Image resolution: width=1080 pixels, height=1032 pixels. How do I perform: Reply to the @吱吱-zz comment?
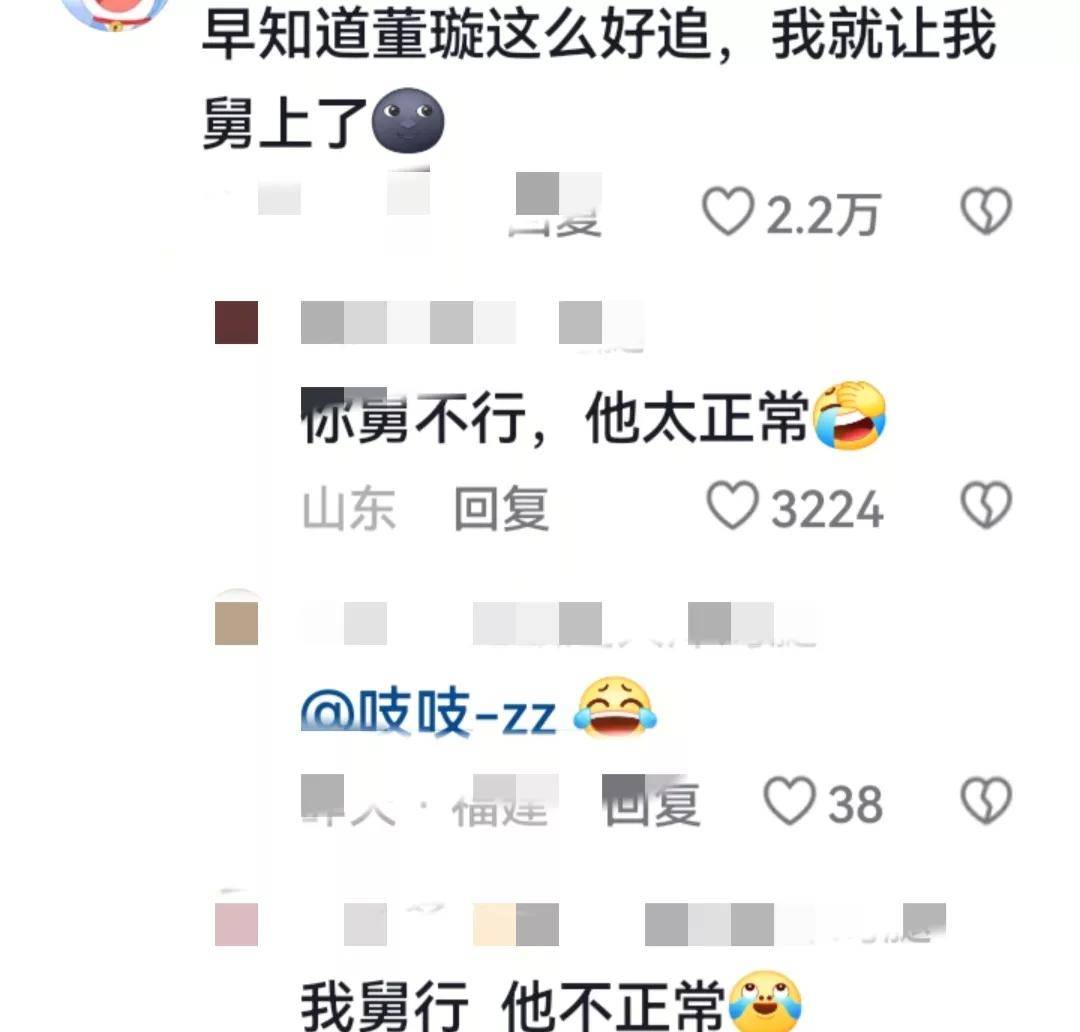coord(652,803)
